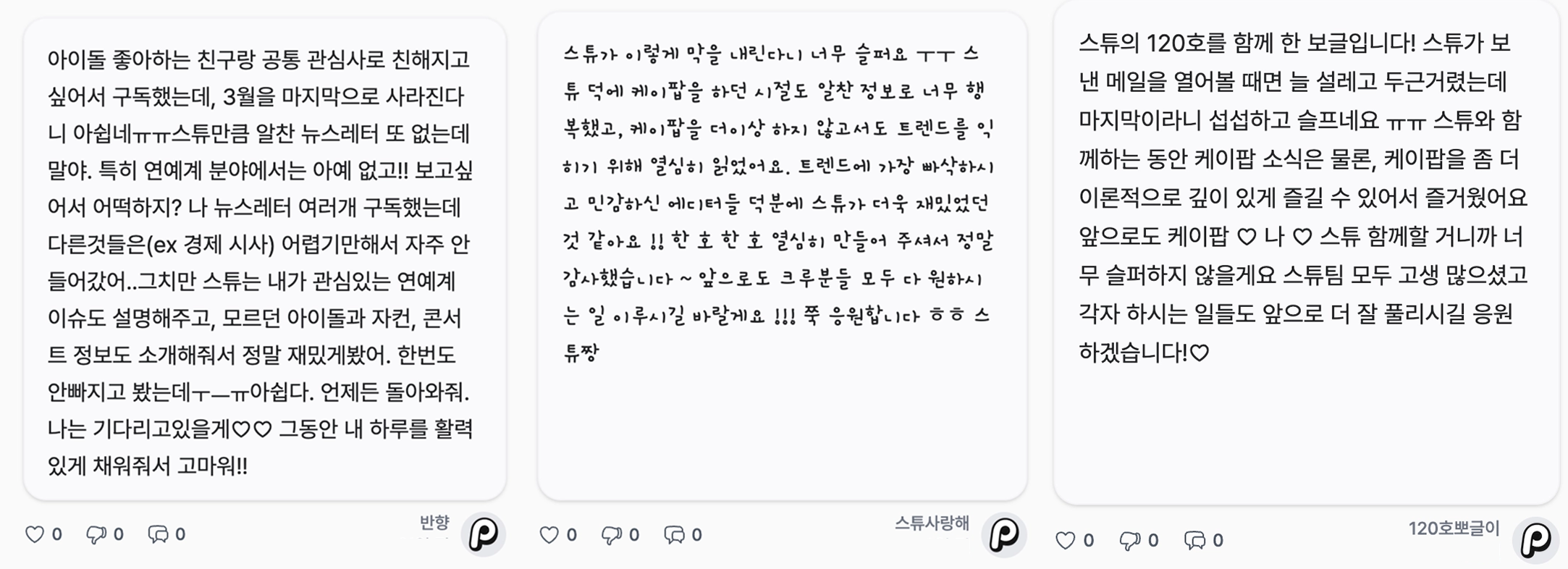Like the post by 반향
Image resolution: width=1568 pixels, height=569 pixels.
click(35, 534)
